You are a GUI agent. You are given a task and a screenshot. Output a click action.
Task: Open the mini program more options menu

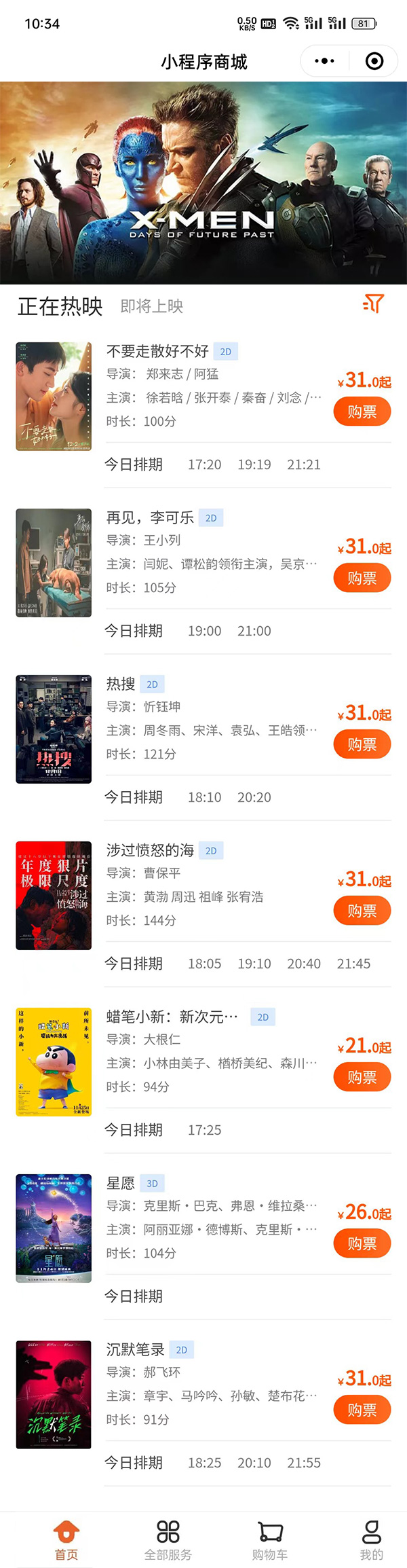[x=324, y=61]
